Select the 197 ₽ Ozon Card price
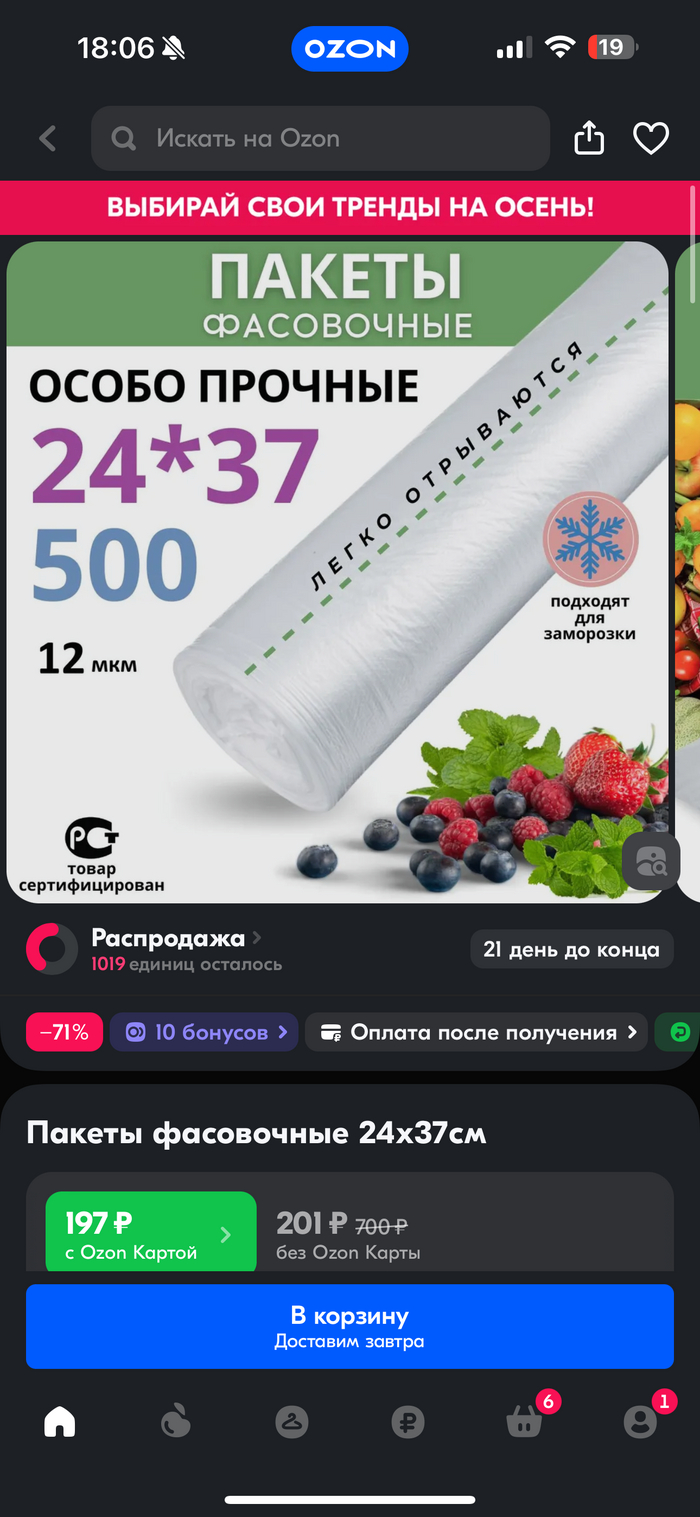 [150, 1234]
